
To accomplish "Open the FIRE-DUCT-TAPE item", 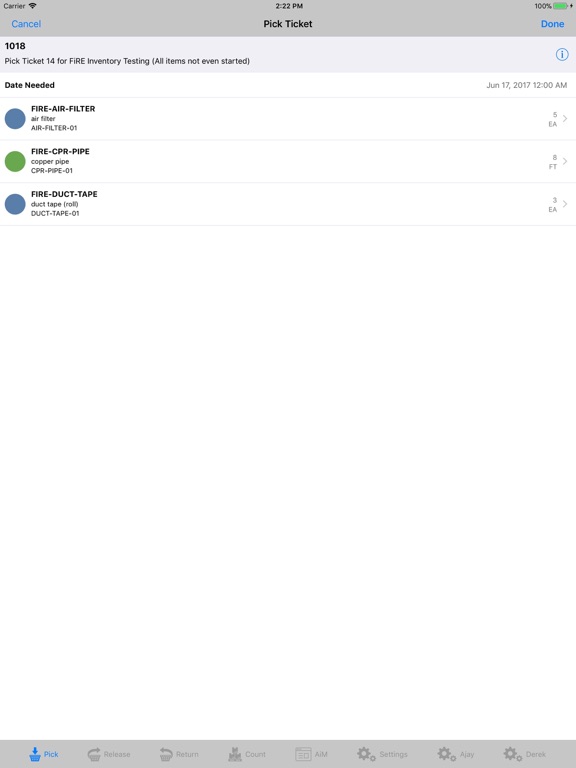I will point(288,204).
